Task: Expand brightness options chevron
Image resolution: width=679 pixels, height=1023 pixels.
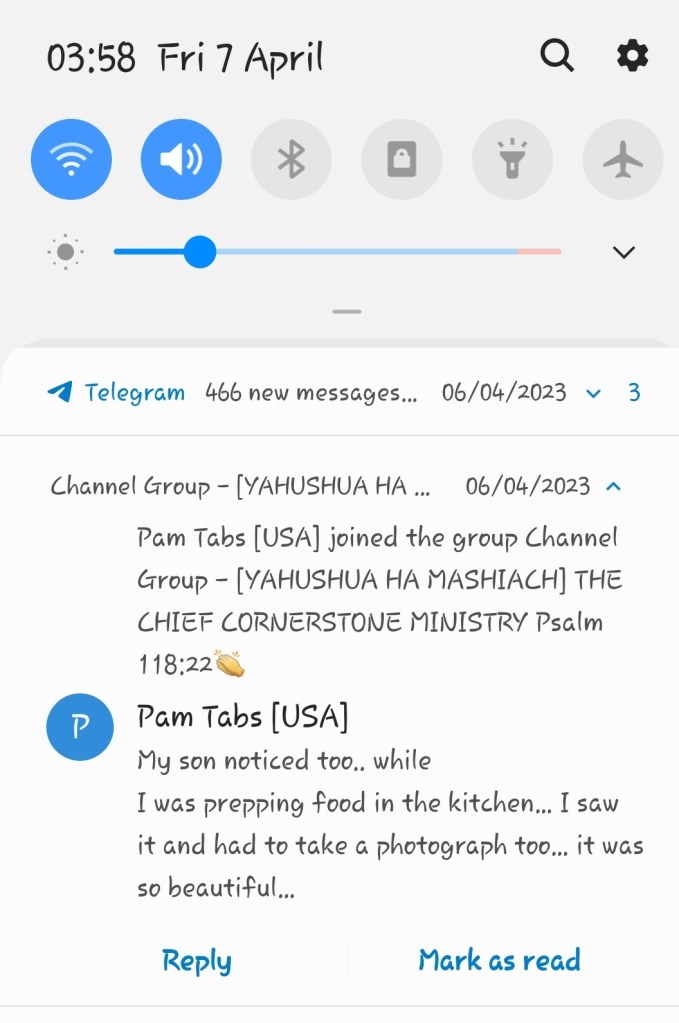Action: [624, 252]
